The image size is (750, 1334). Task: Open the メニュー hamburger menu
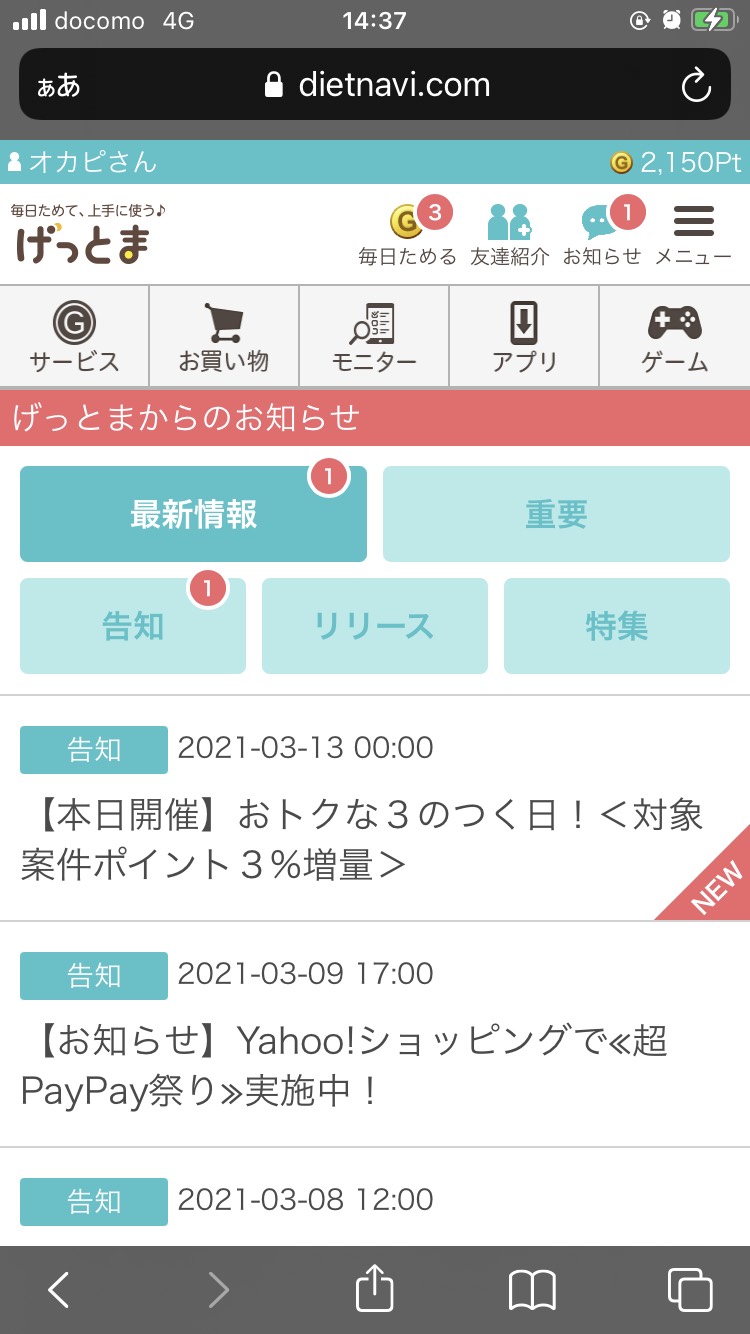(694, 234)
